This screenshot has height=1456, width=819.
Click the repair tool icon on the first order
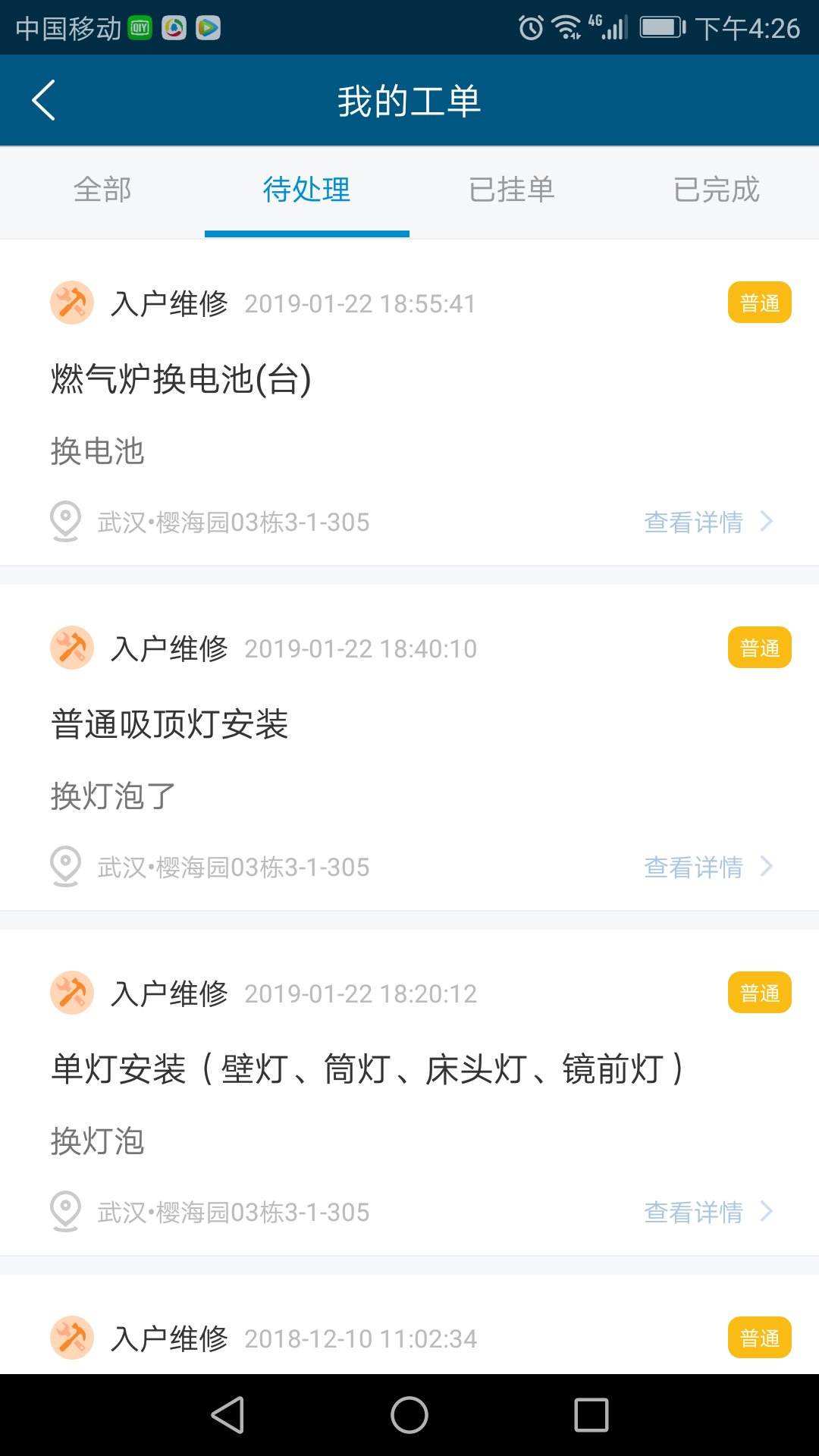(71, 303)
